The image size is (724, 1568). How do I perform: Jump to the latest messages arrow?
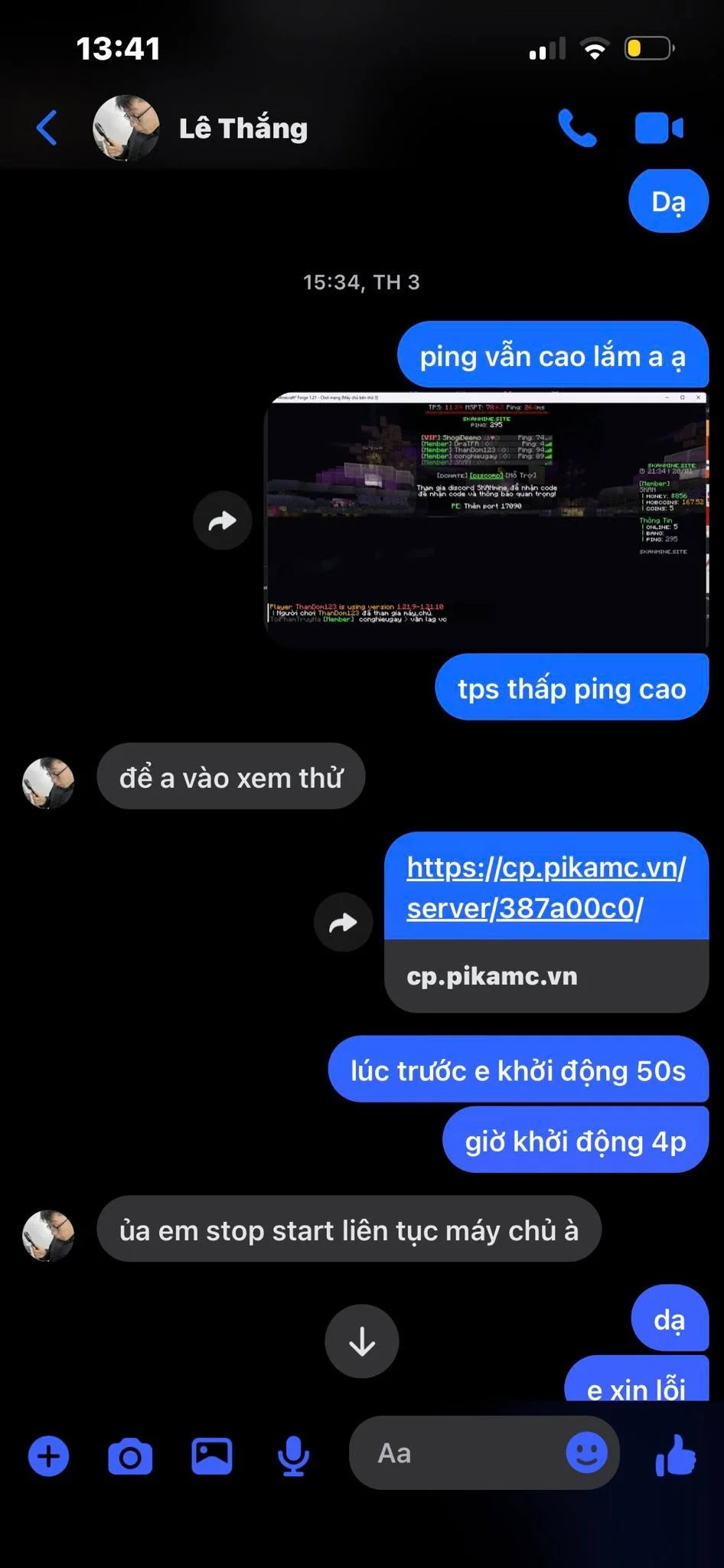click(x=361, y=1341)
